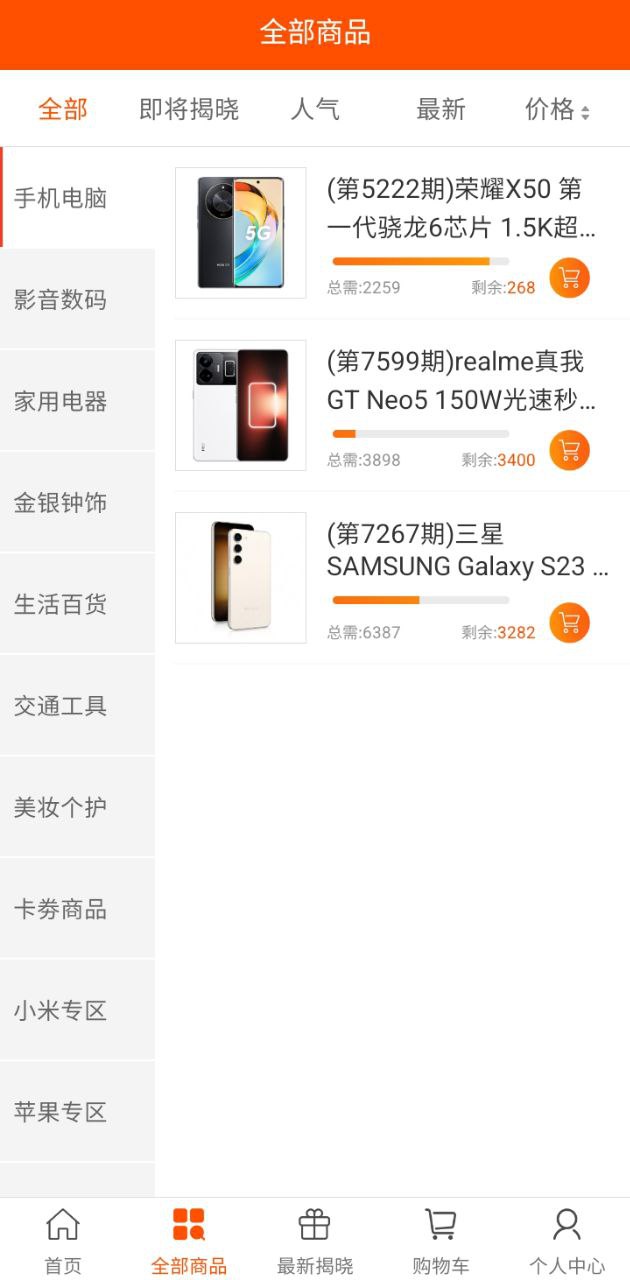
Task: View 苹果专区 category
Action: click(x=60, y=1112)
